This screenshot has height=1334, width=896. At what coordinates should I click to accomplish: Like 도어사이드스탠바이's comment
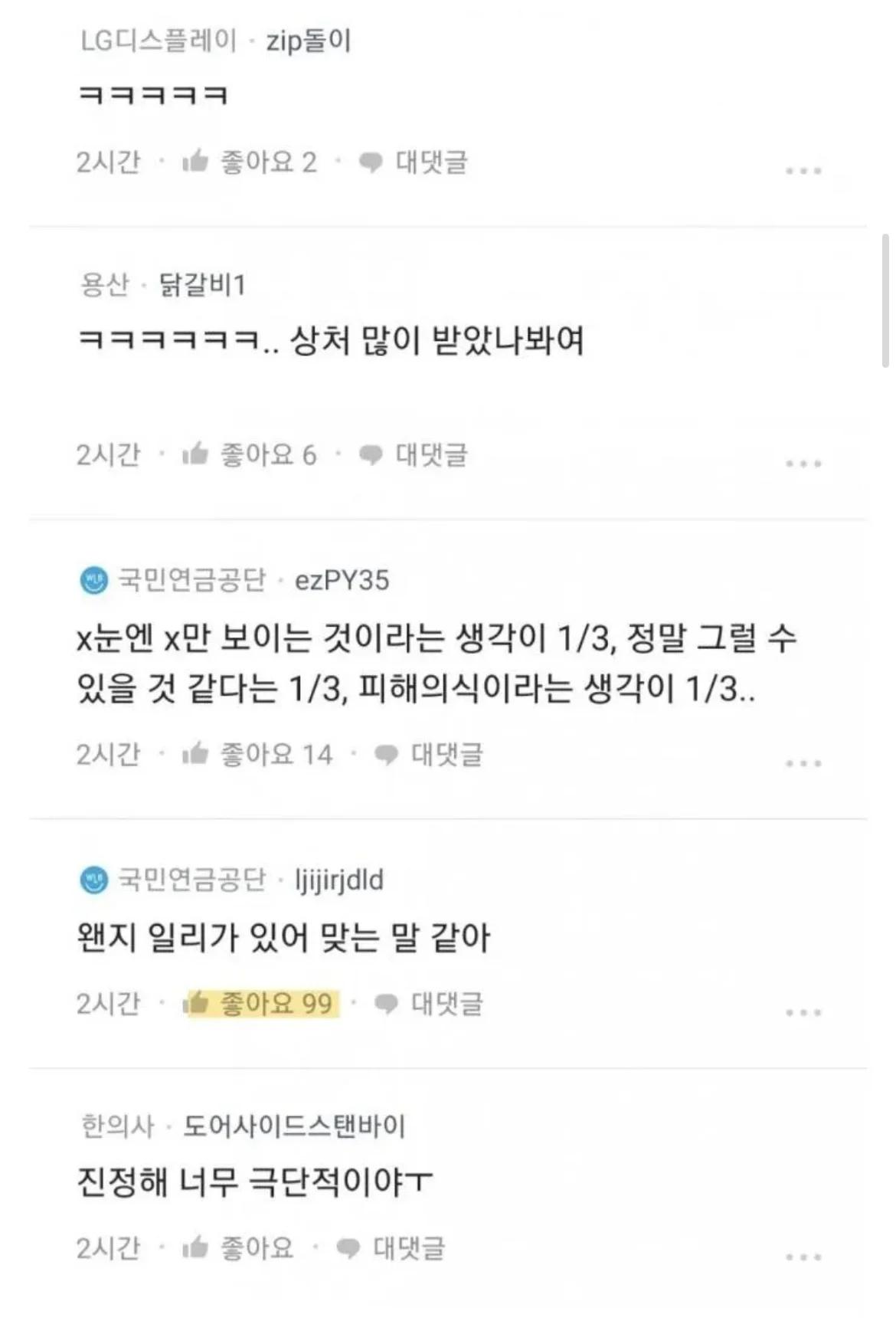237,1248
